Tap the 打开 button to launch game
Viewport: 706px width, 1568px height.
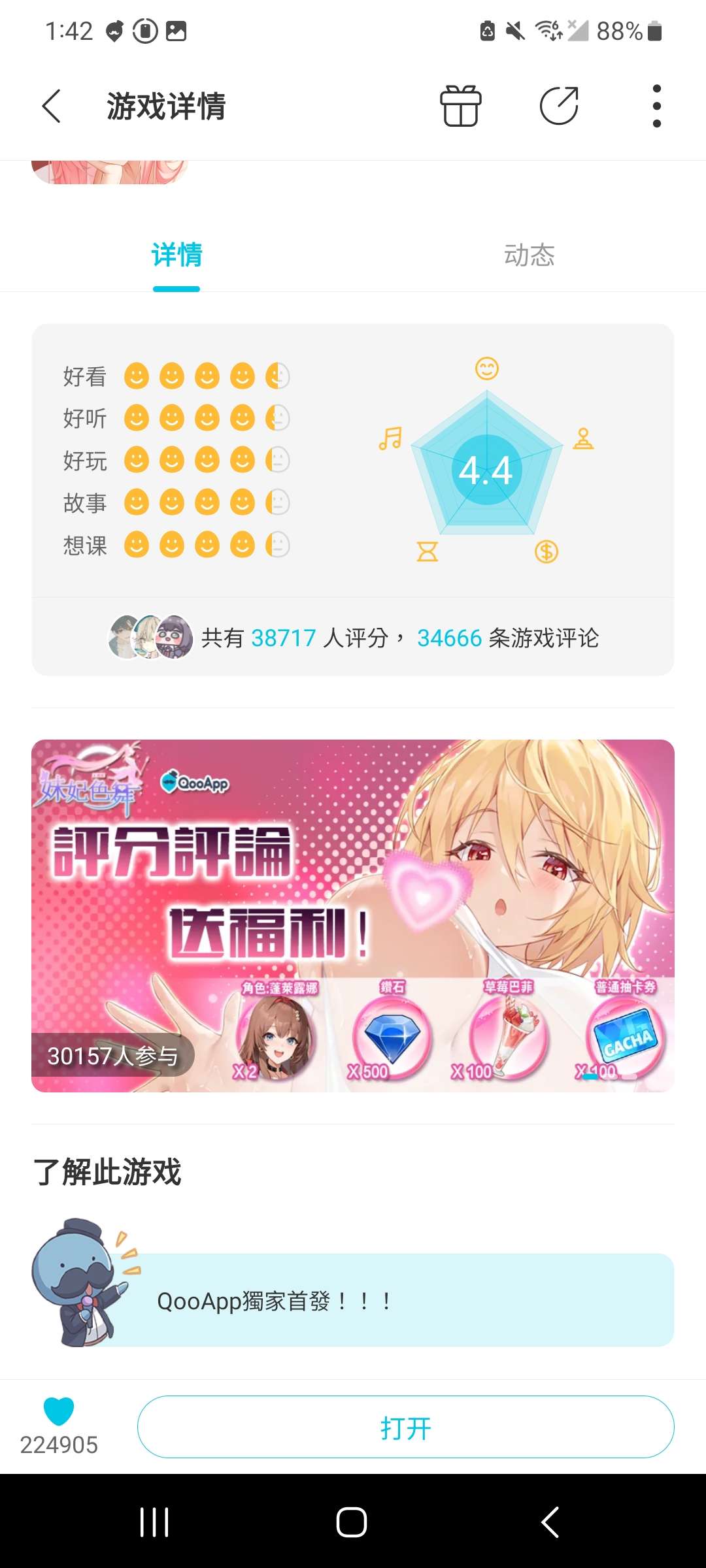[x=405, y=1428]
